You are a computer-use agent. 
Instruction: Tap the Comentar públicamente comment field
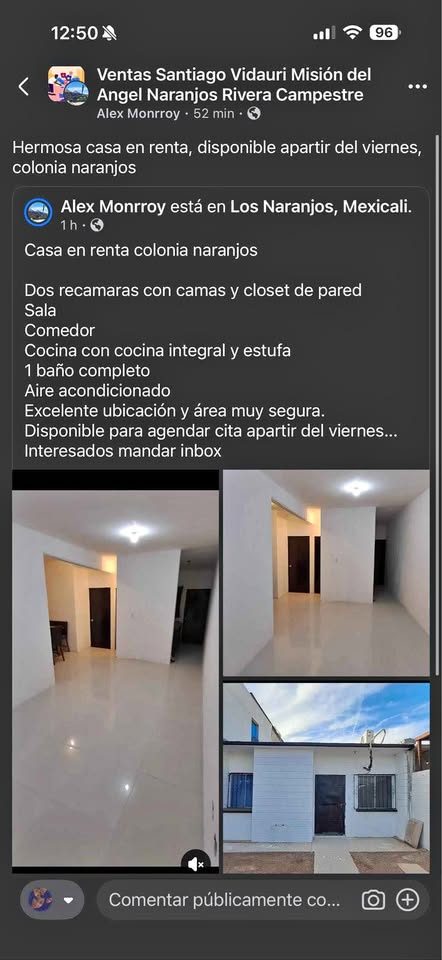coord(225,900)
